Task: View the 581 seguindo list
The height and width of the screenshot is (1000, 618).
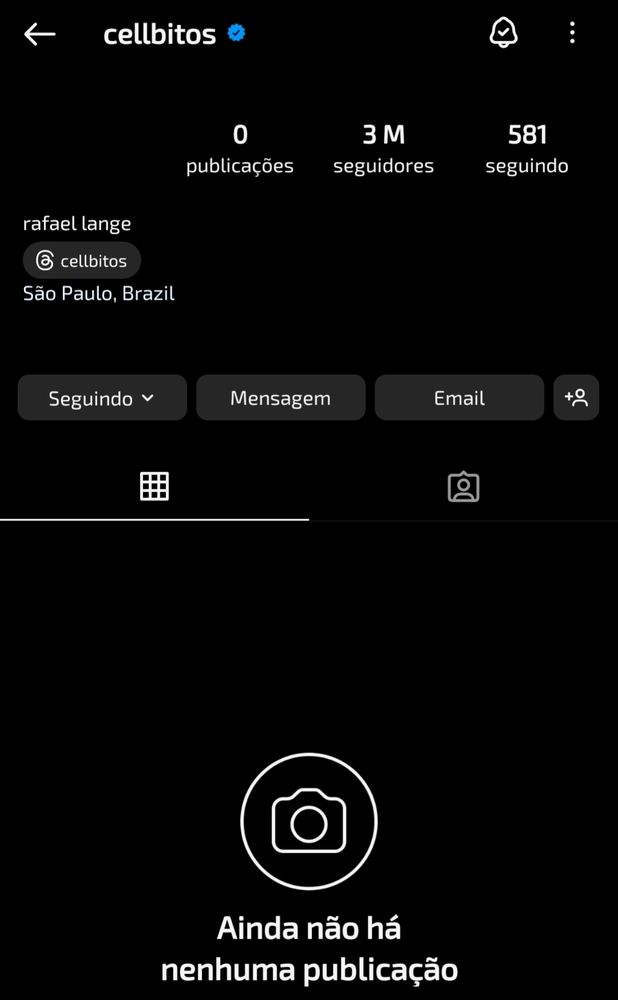Action: click(x=527, y=148)
